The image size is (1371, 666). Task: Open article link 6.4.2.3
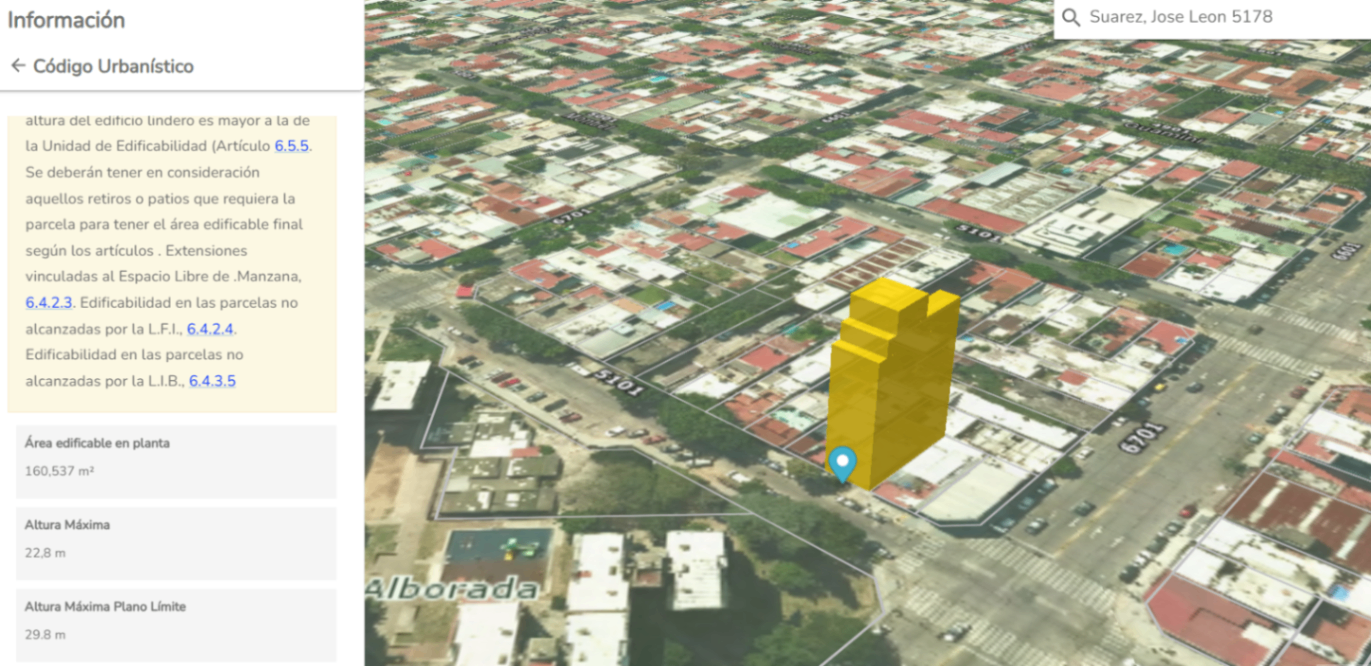pyautogui.click(x=49, y=302)
